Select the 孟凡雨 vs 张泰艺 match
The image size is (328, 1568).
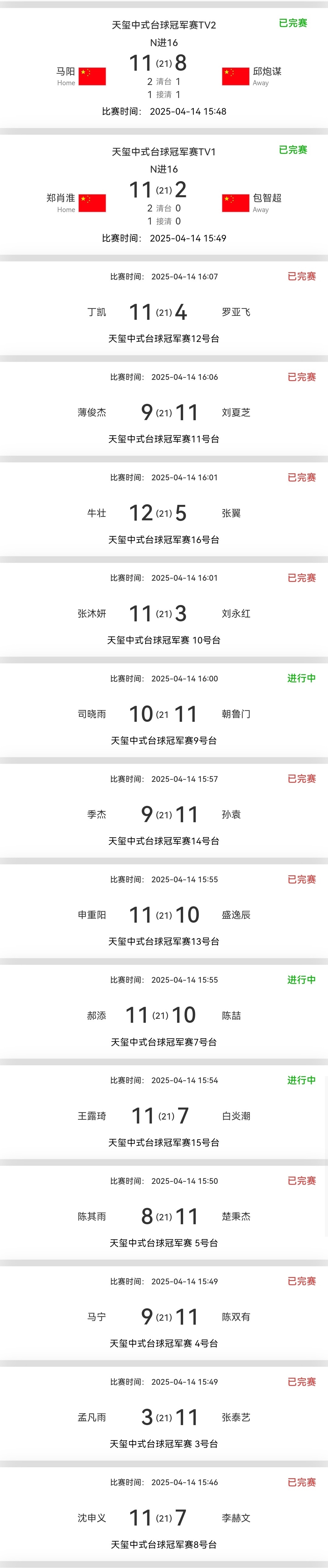coord(163,1417)
